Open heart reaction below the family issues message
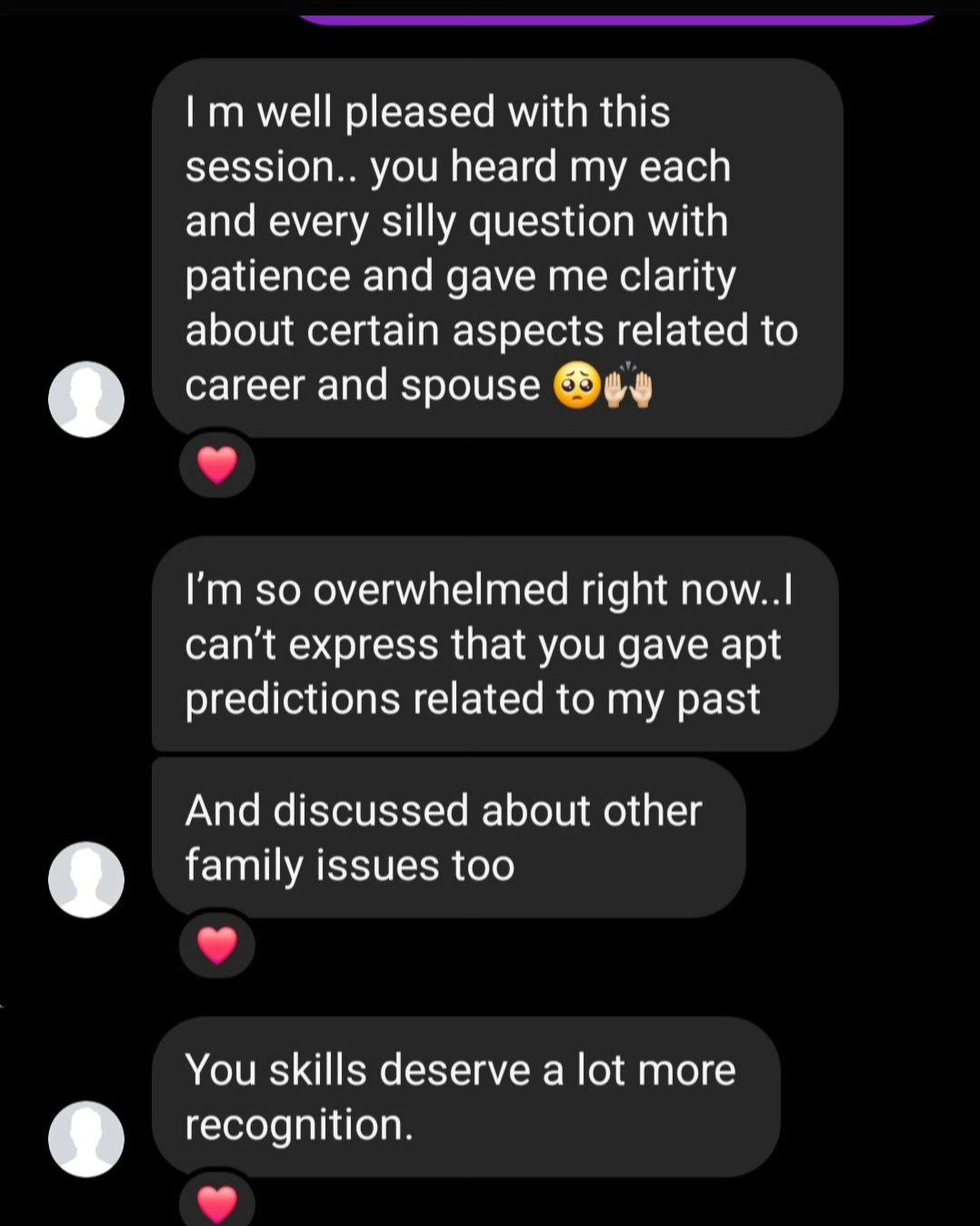 [x=217, y=945]
